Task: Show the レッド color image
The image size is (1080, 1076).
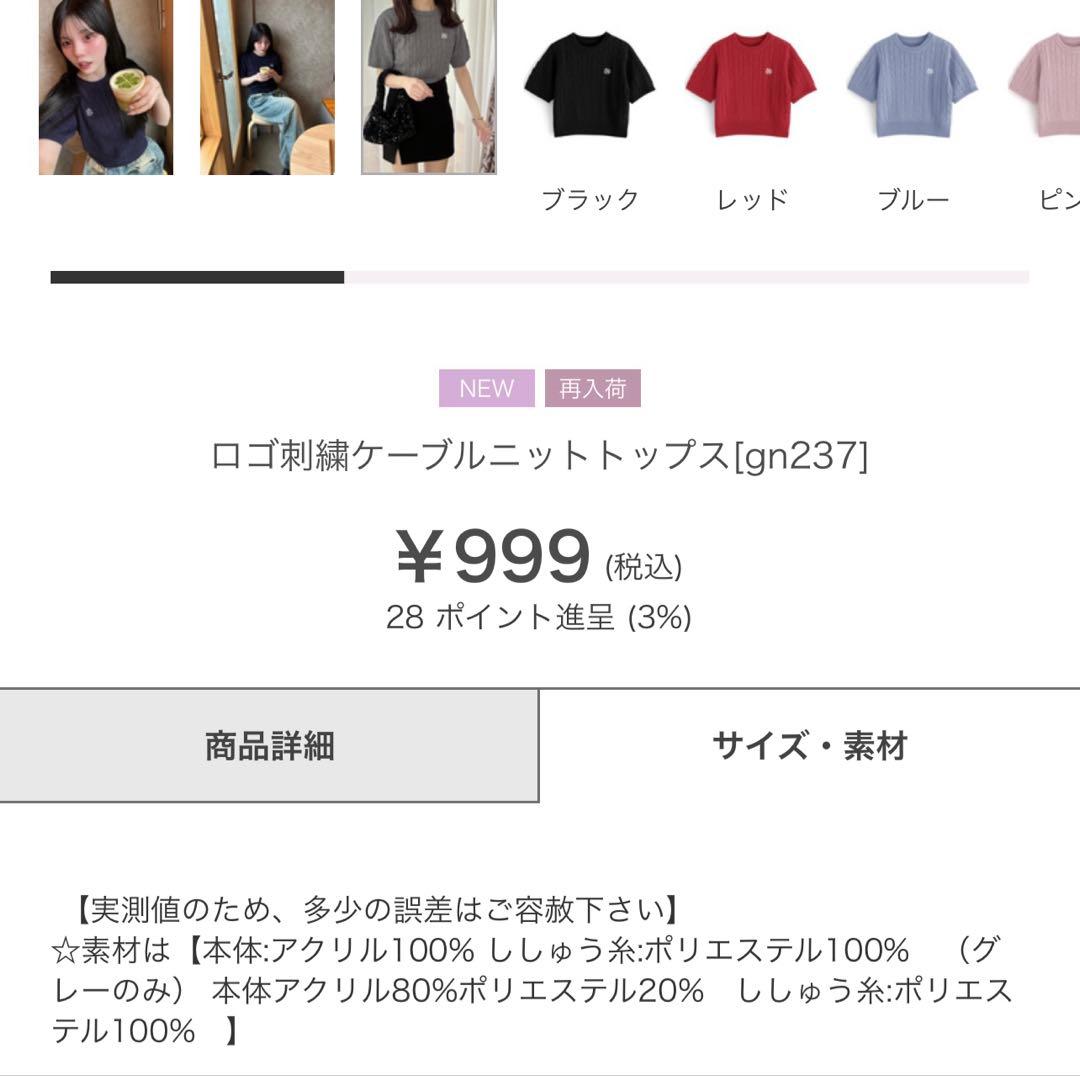Action: (x=750, y=85)
